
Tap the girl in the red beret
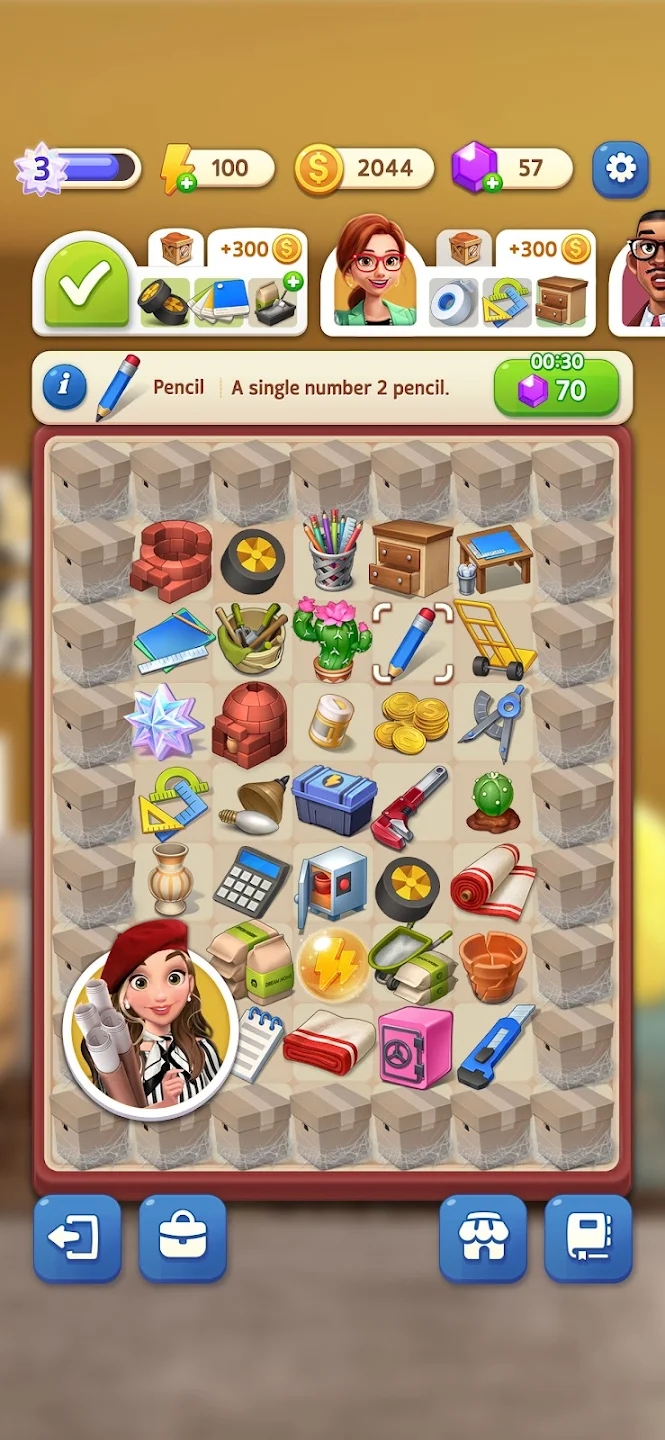pos(150,1020)
